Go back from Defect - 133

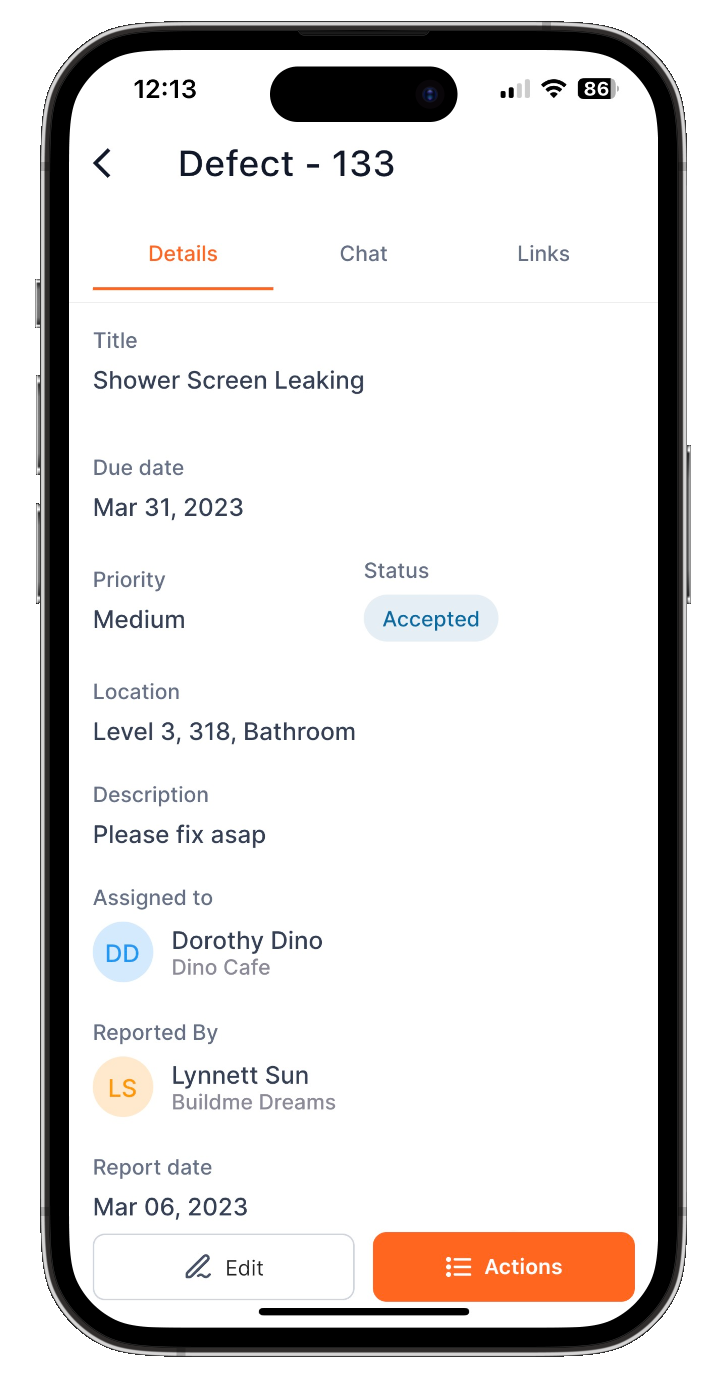pos(102,163)
